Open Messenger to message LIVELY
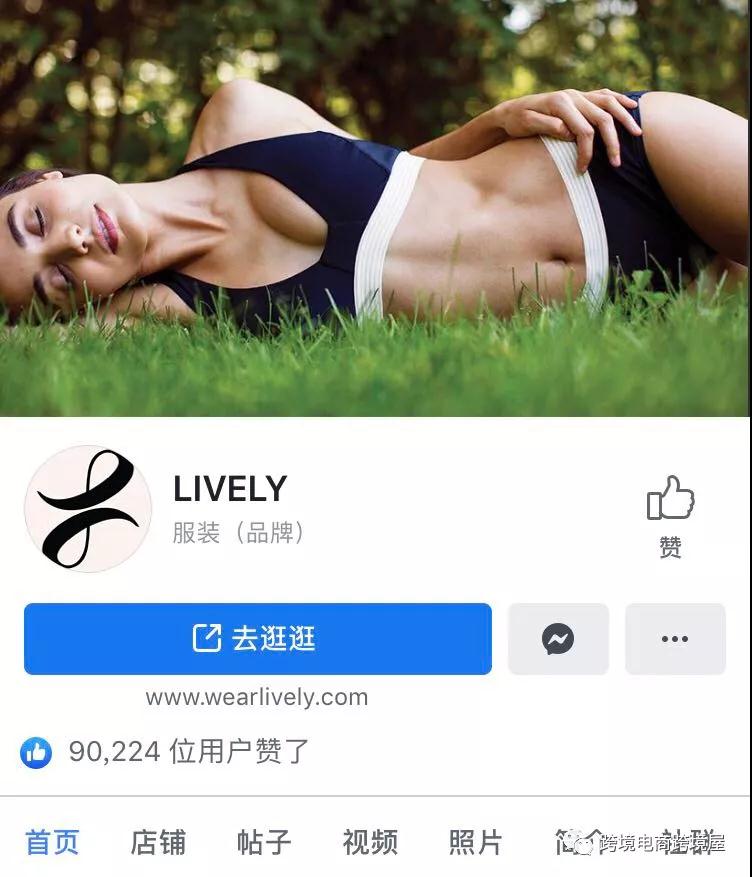Viewport: 752px width, 877px height. [558, 639]
